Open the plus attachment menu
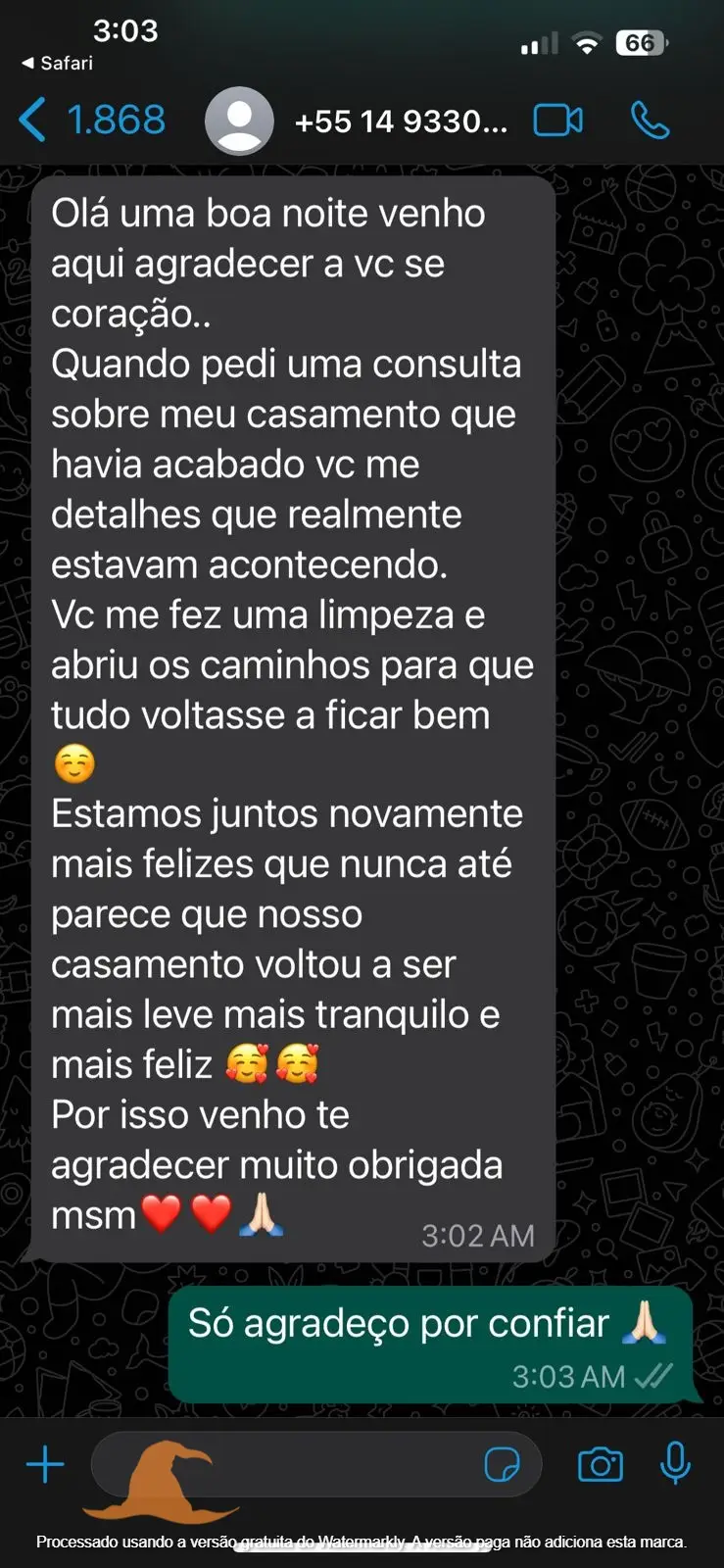The image size is (724, 1568). (x=45, y=1465)
